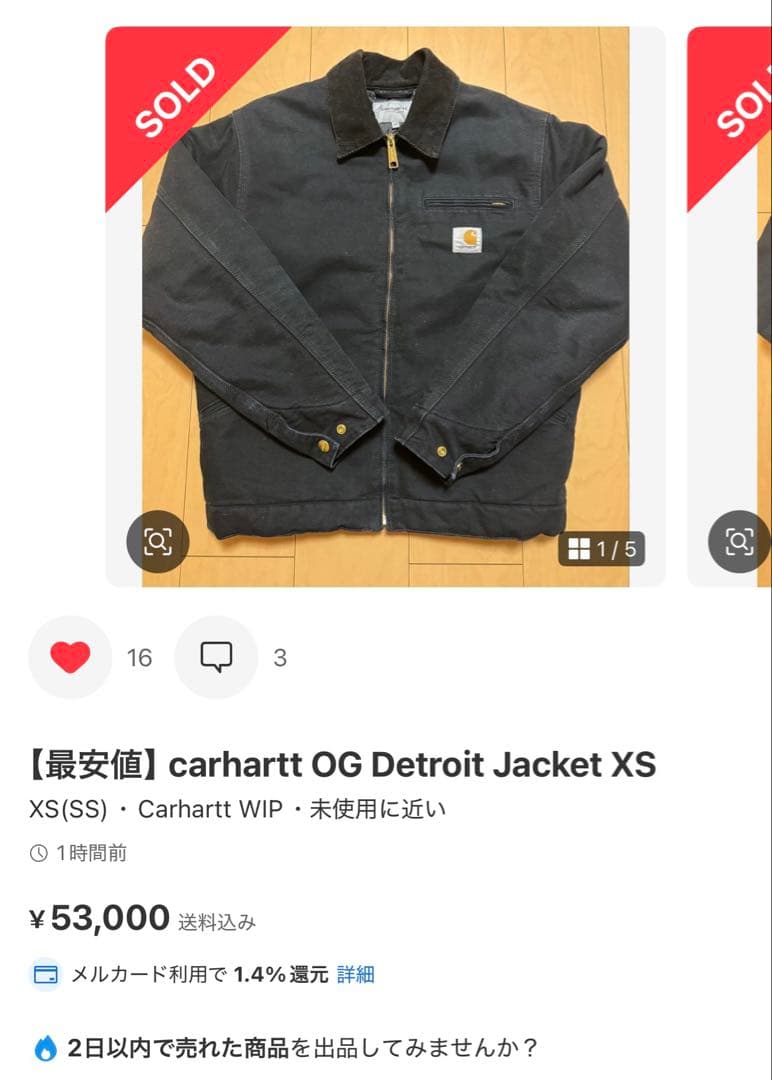
Task: Click the clock icon next to 1時間前
Action: pyautogui.click(x=40, y=853)
